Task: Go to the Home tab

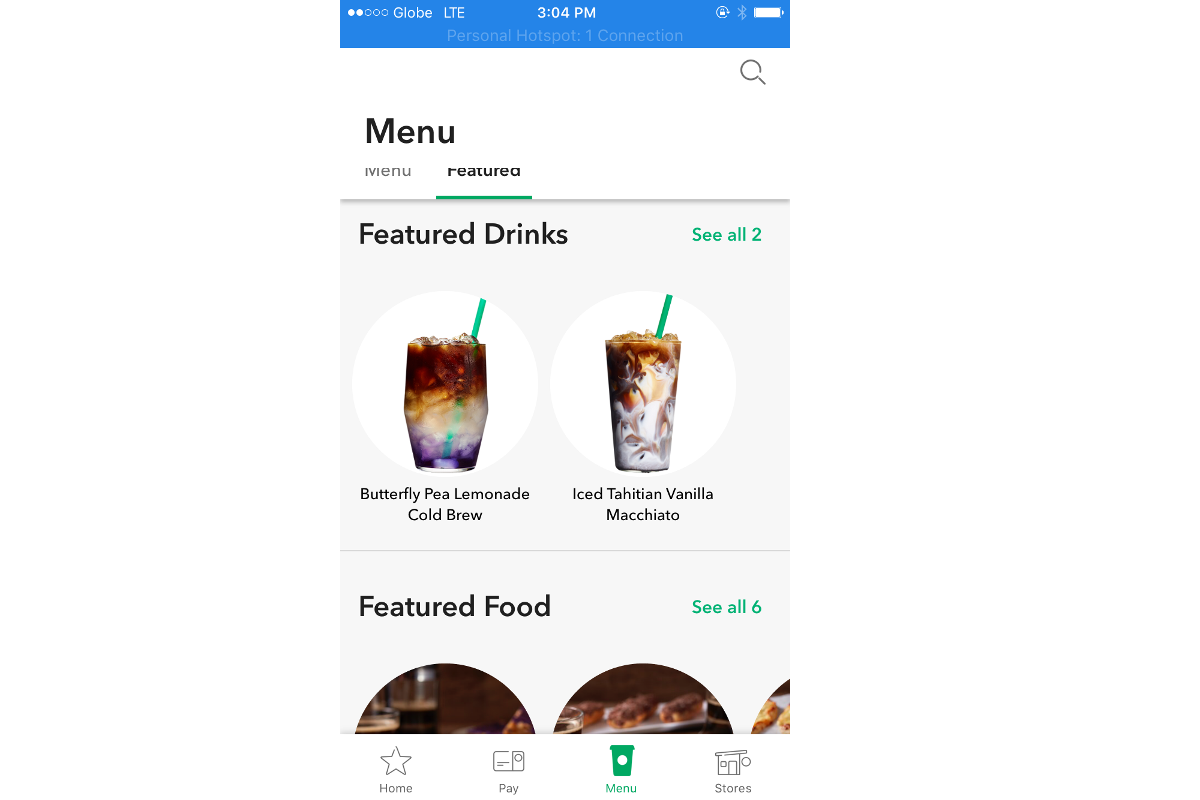Action: pos(396,770)
